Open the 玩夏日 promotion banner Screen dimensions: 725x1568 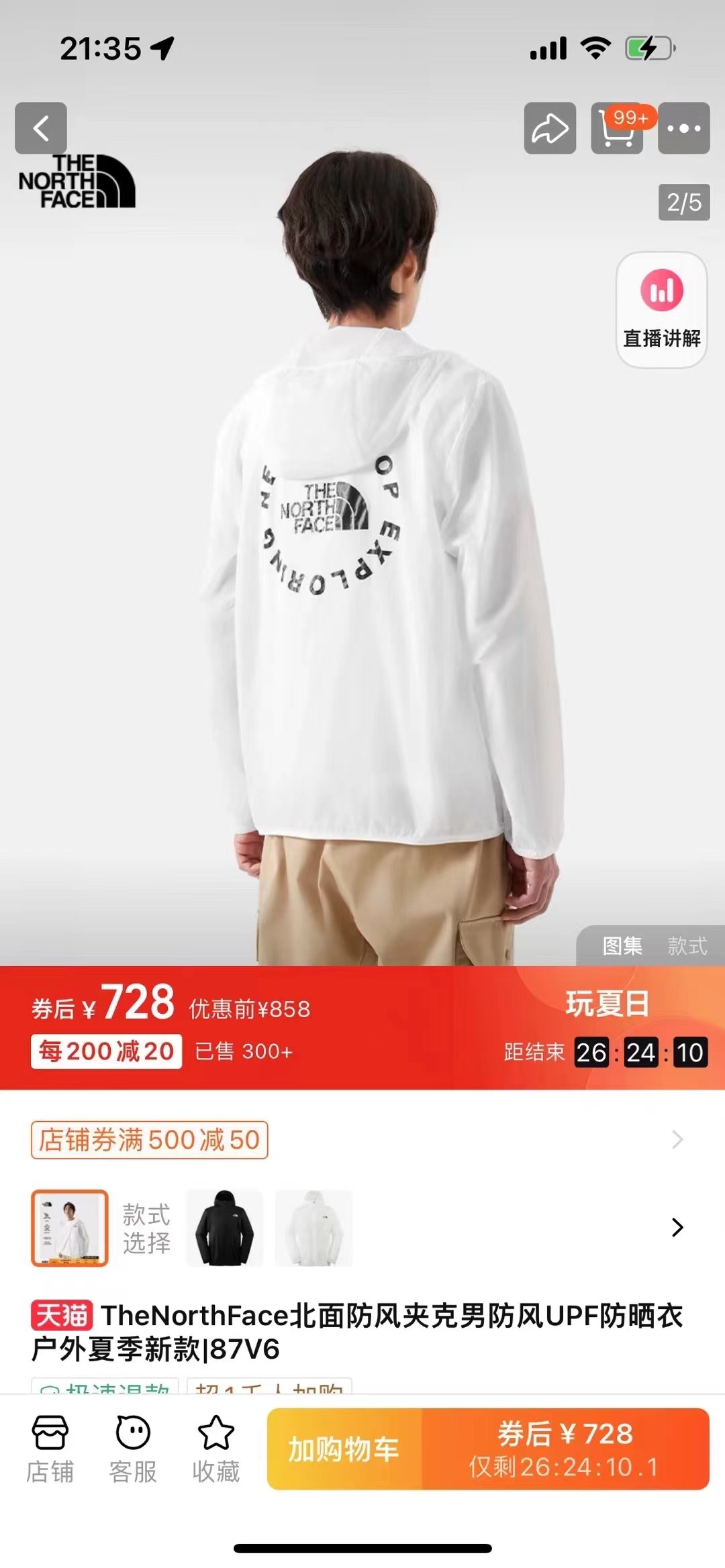(607, 1004)
